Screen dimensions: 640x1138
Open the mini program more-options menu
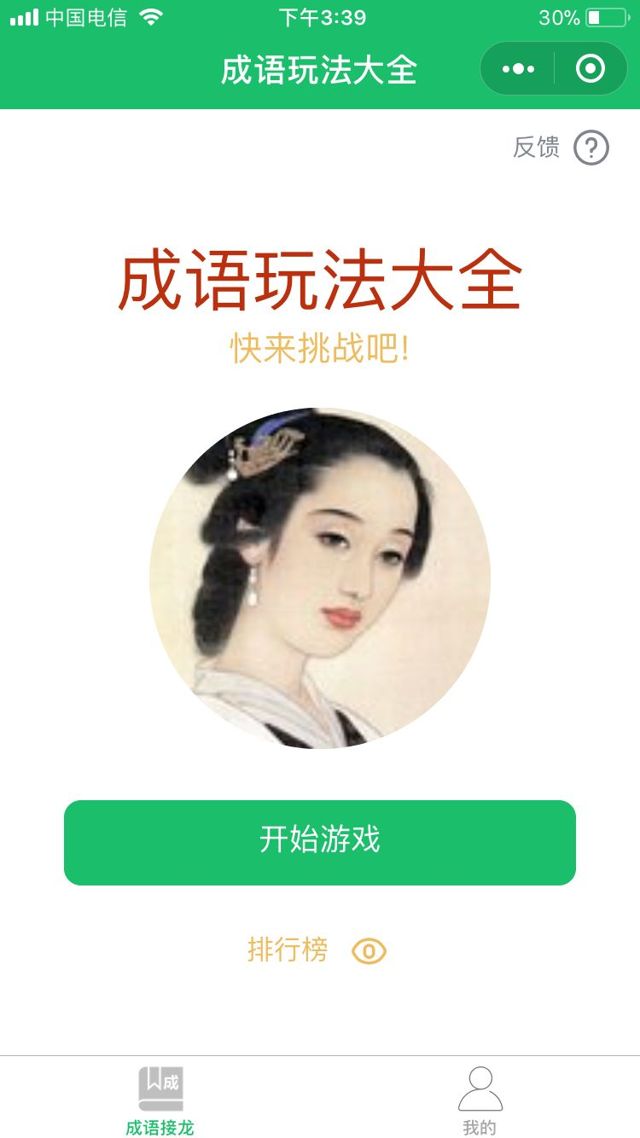pos(518,69)
